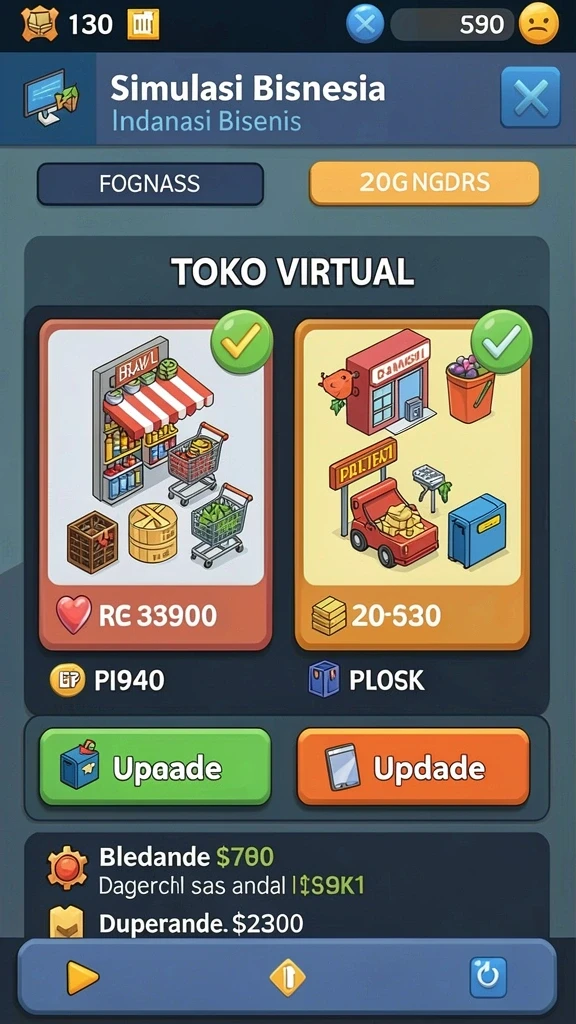Tap the yellow play arrow in bottom bar

point(83,978)
